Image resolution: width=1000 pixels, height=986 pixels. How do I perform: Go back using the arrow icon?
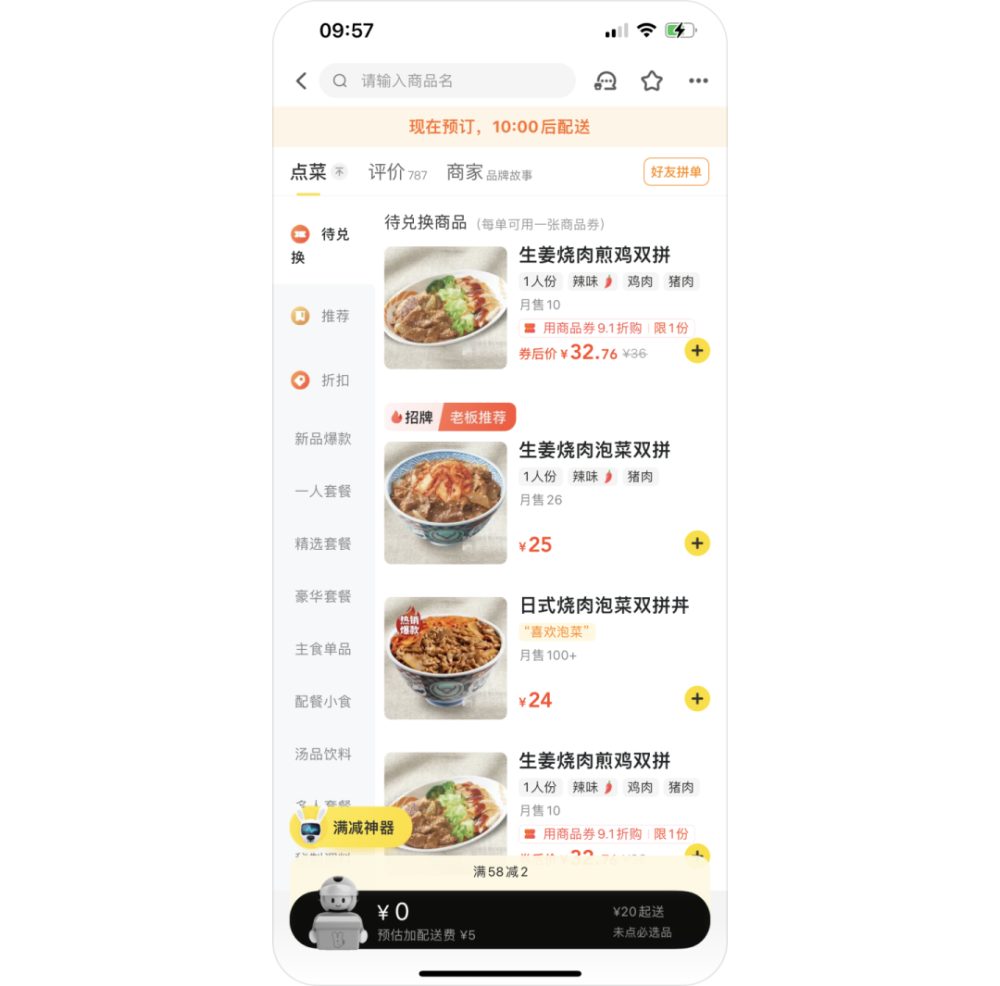tap(301, 81)
